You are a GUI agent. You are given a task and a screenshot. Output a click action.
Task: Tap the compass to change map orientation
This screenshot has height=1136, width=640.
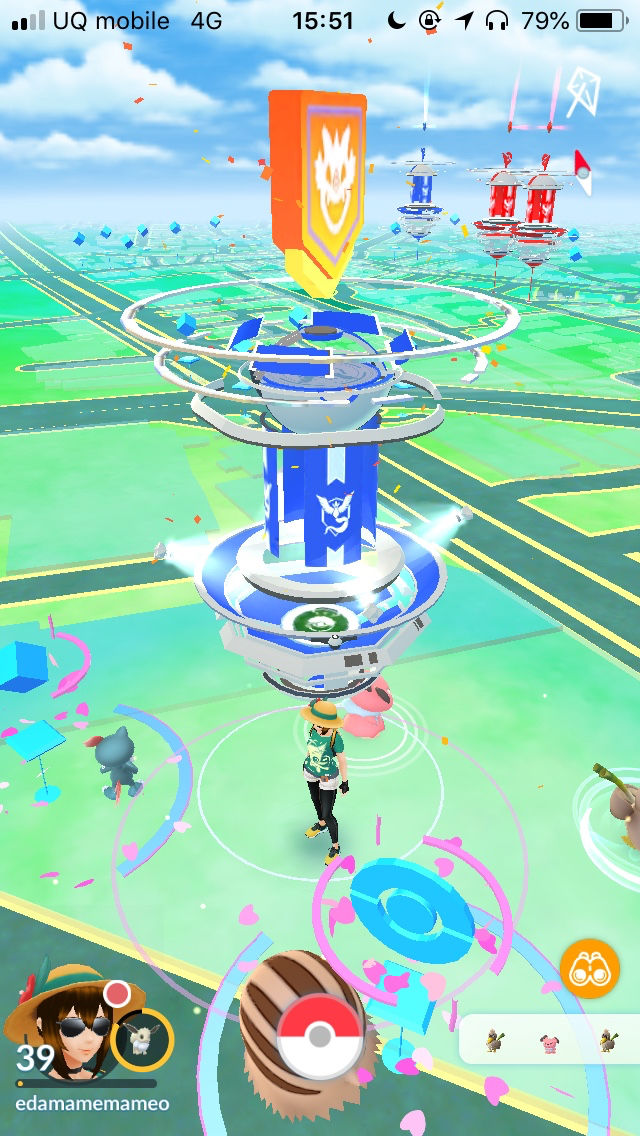click(x=582, y=172)
